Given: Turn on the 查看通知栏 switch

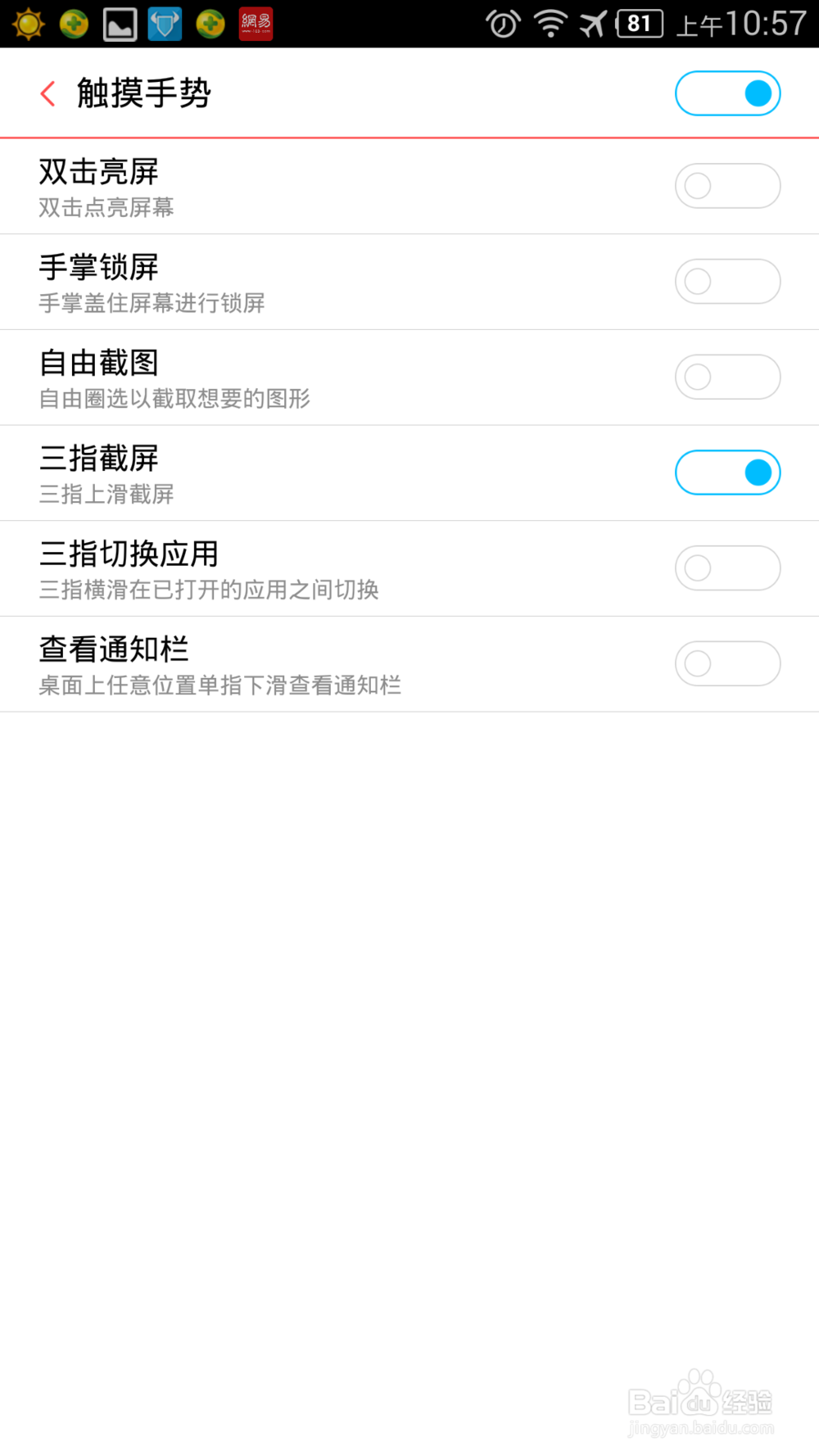Looking at the screenshot, I should point(727,663).
